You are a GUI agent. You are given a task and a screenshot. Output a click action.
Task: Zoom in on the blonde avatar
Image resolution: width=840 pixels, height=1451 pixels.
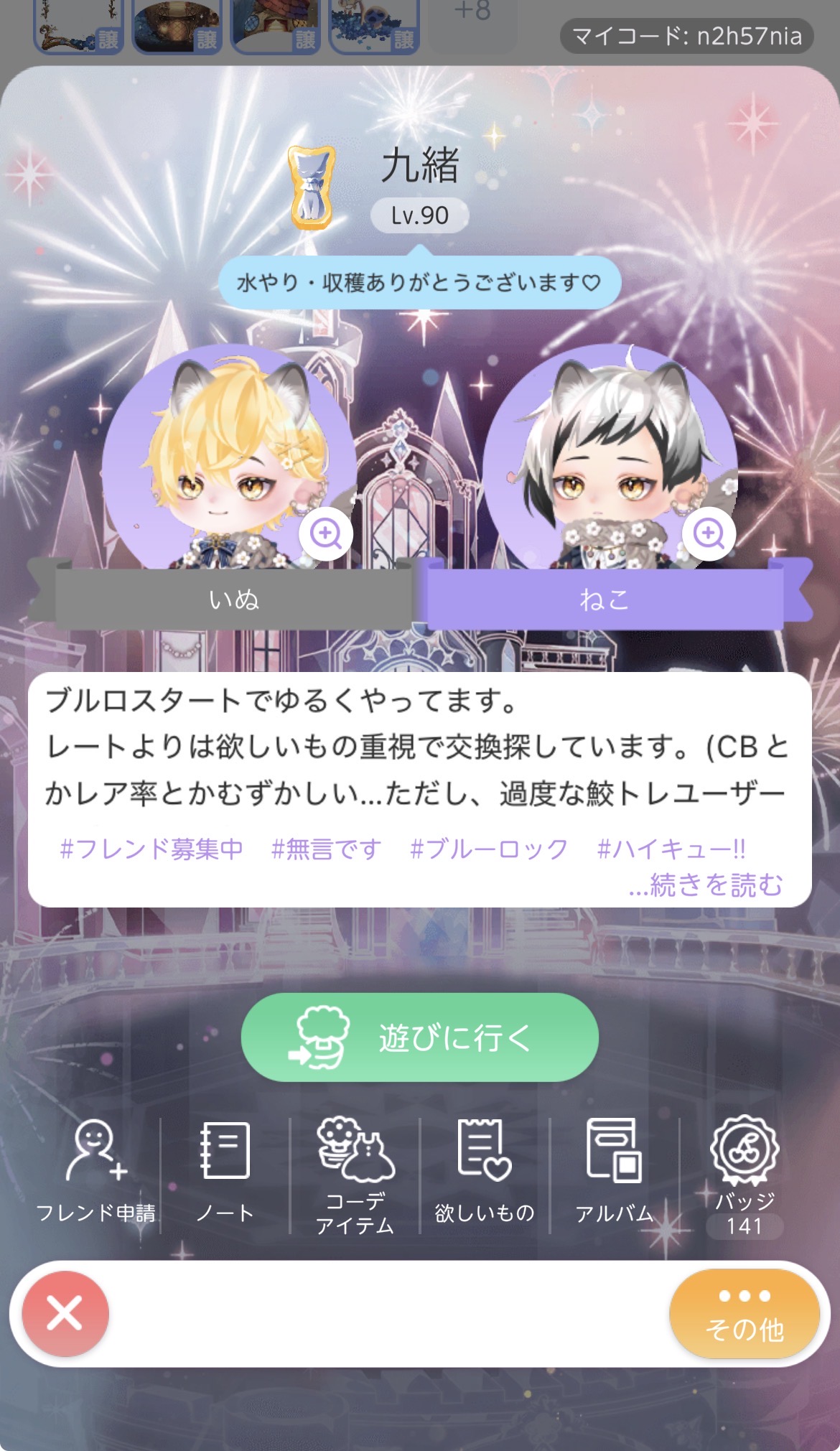point(326,533)
